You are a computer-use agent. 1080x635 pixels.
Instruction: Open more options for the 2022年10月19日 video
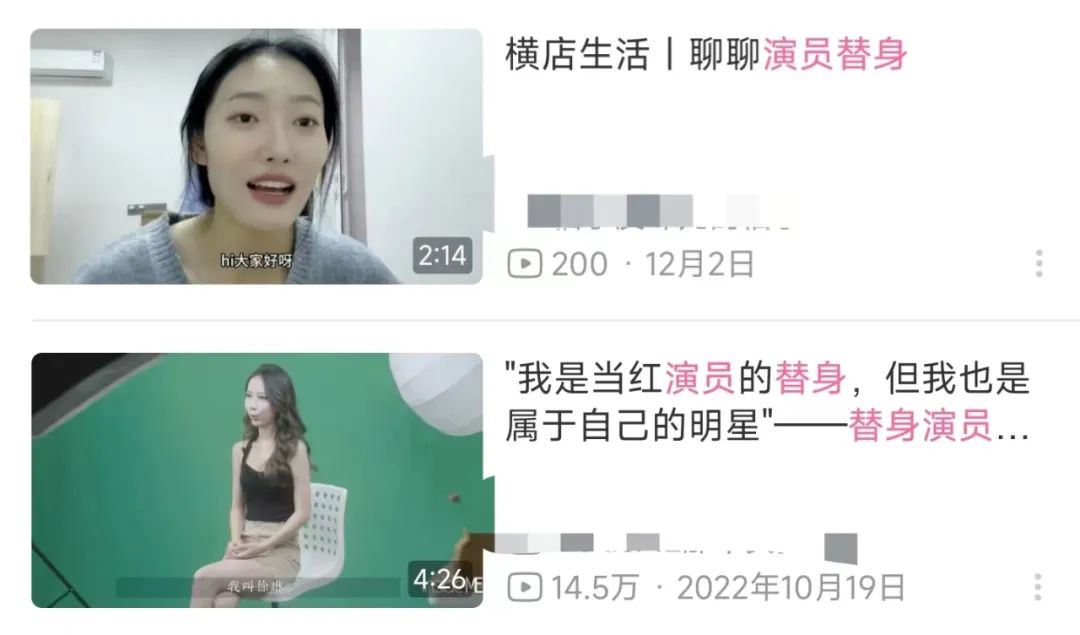(x=1039, y=587)
